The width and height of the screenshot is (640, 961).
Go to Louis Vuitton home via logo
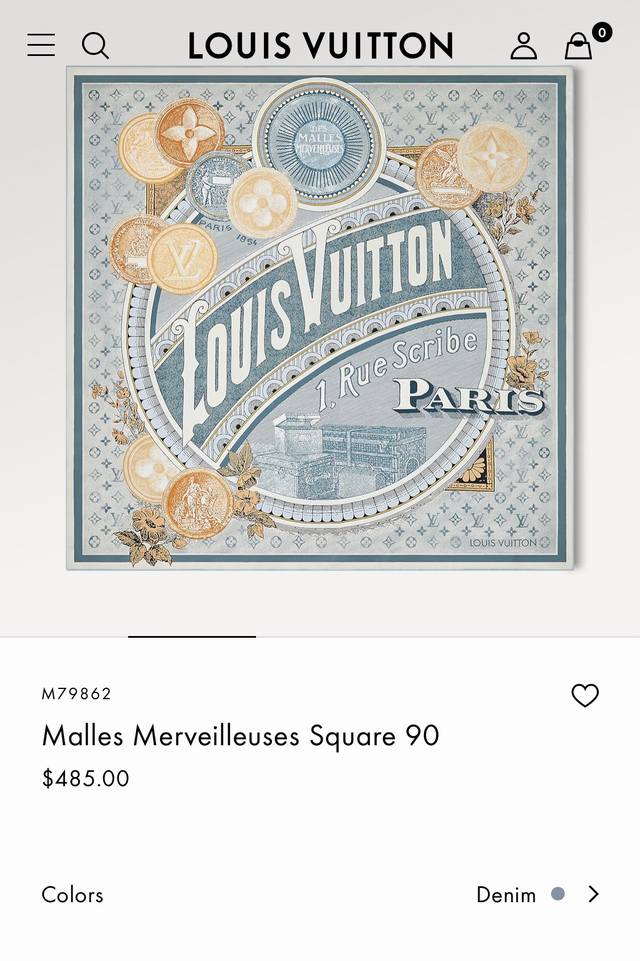(320, 46)
